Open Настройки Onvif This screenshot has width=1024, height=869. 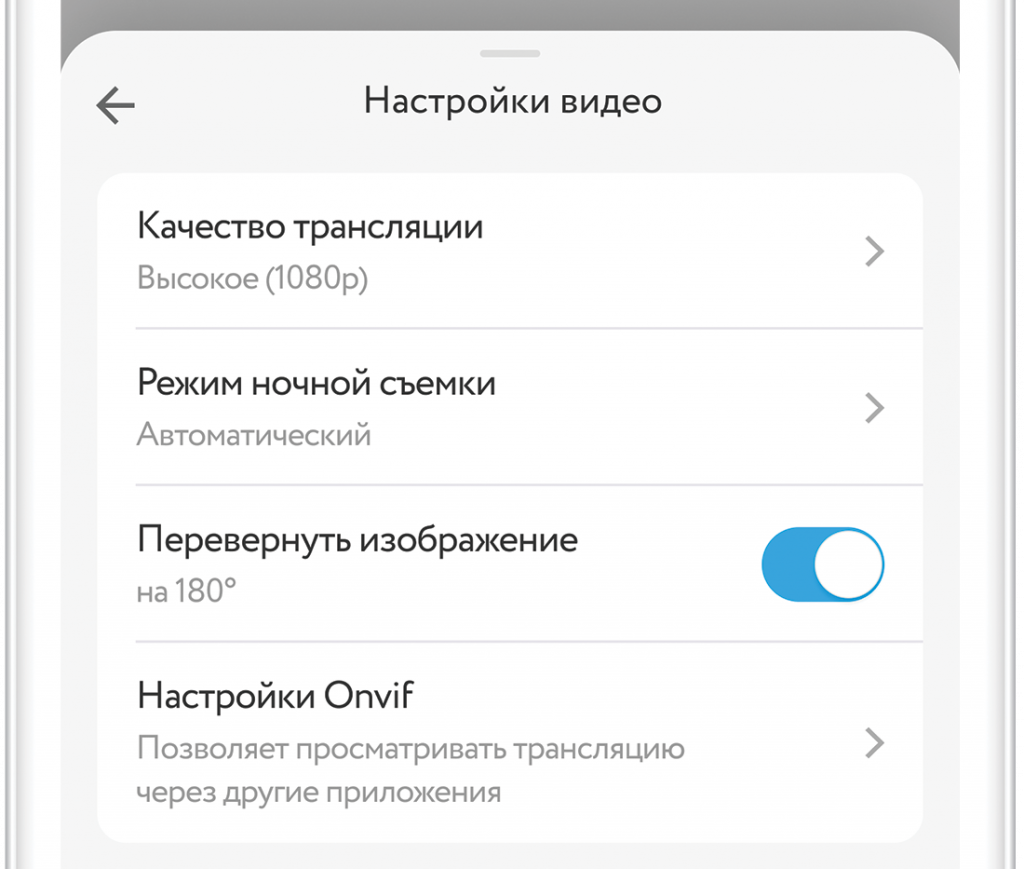[510, 743]
